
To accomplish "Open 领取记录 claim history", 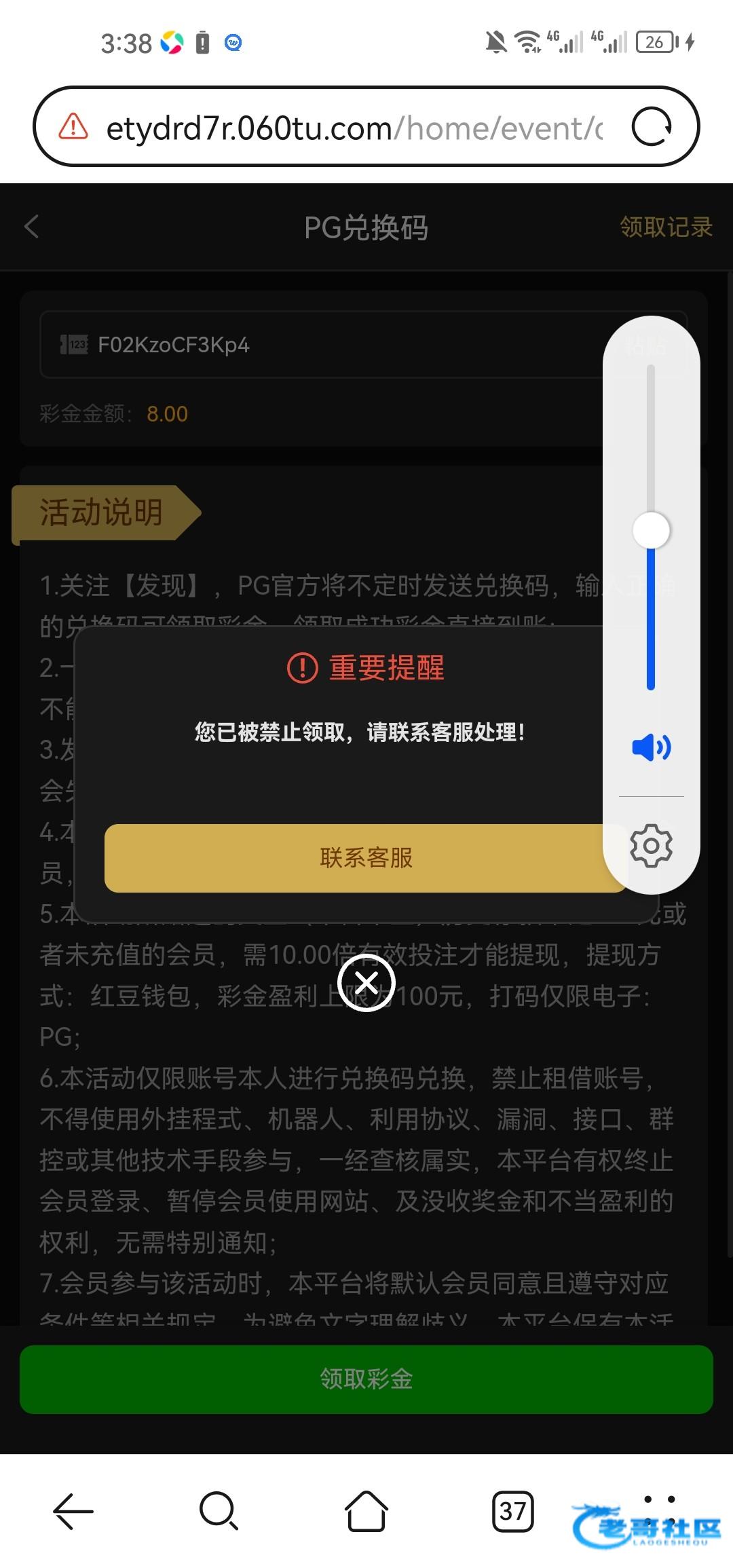I will click(665, 227).
